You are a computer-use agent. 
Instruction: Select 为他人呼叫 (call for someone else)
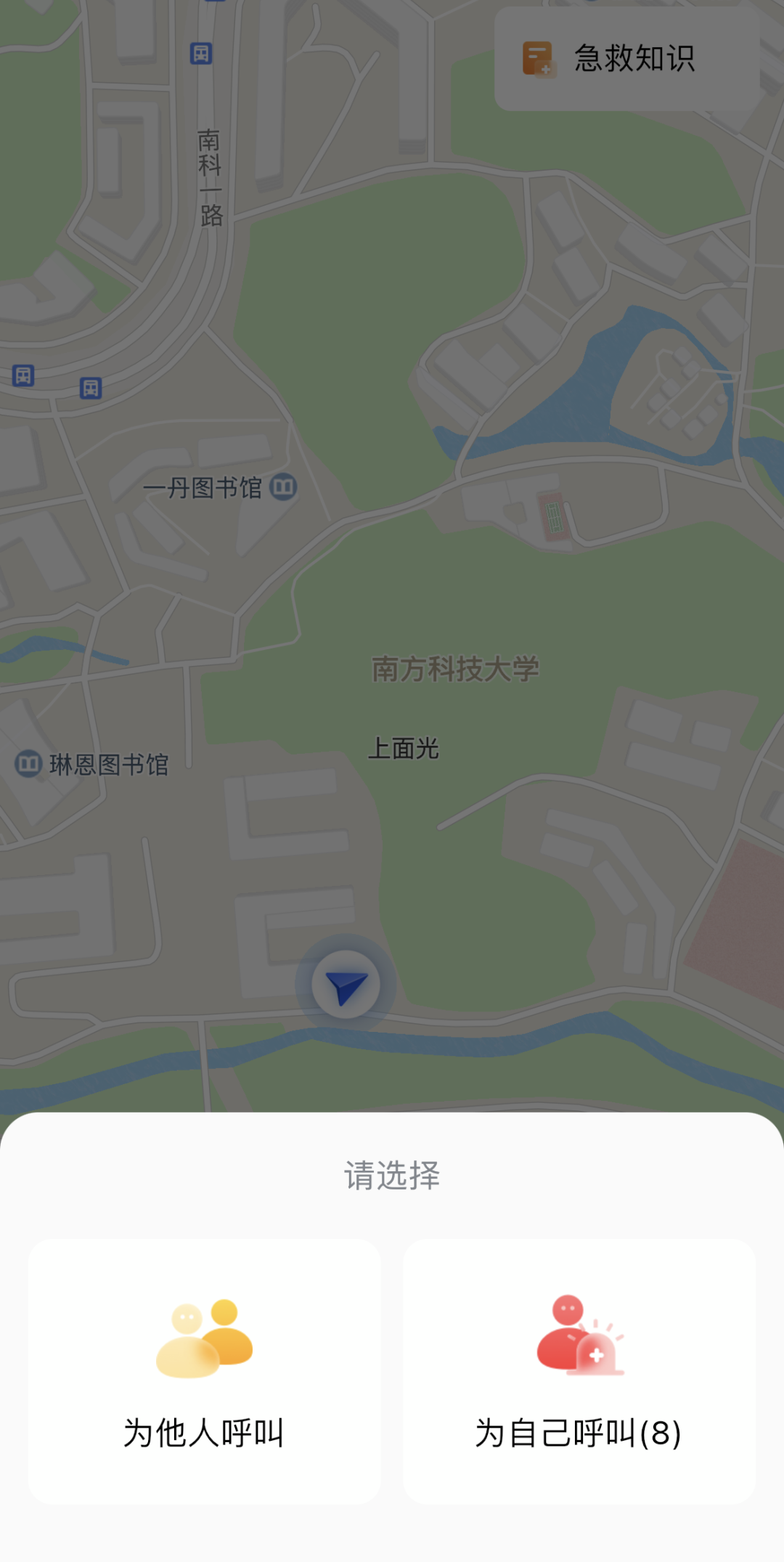click(x=204, y=1371)
